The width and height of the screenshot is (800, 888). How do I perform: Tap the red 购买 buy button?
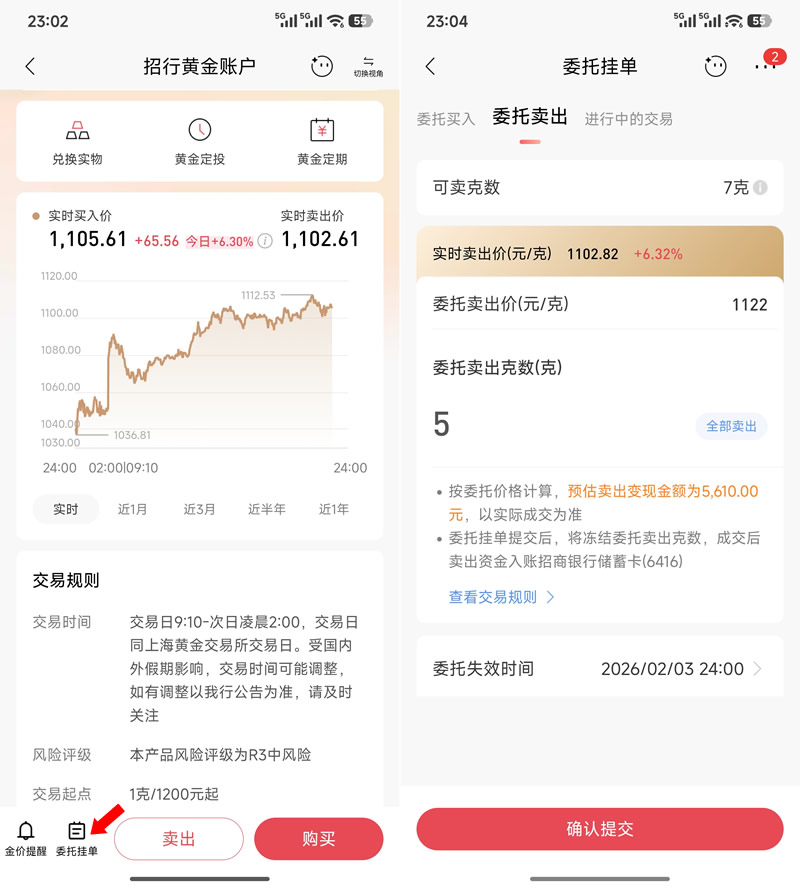pos(318,839)
